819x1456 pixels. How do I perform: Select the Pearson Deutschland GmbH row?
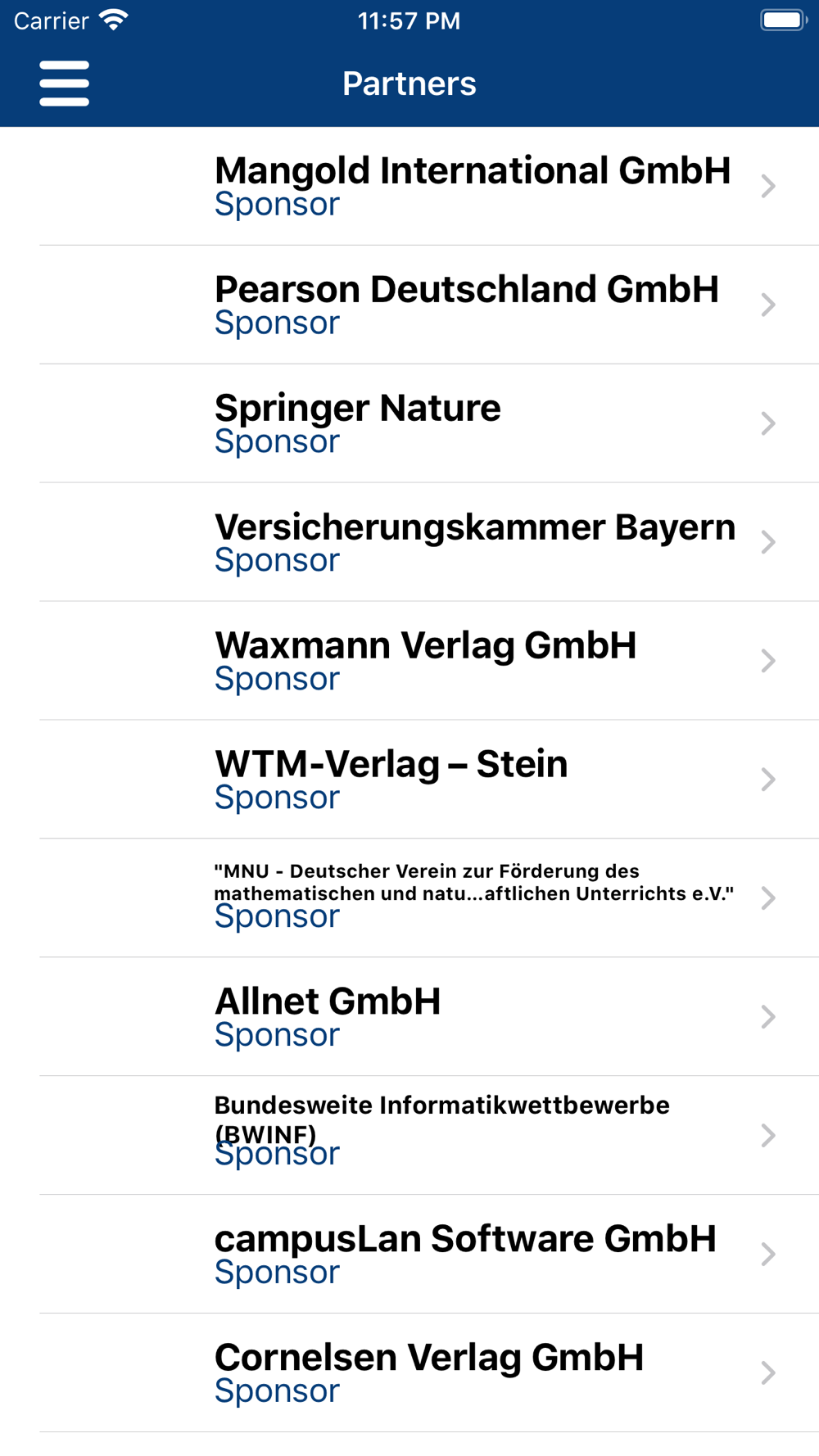click(409, 305)
